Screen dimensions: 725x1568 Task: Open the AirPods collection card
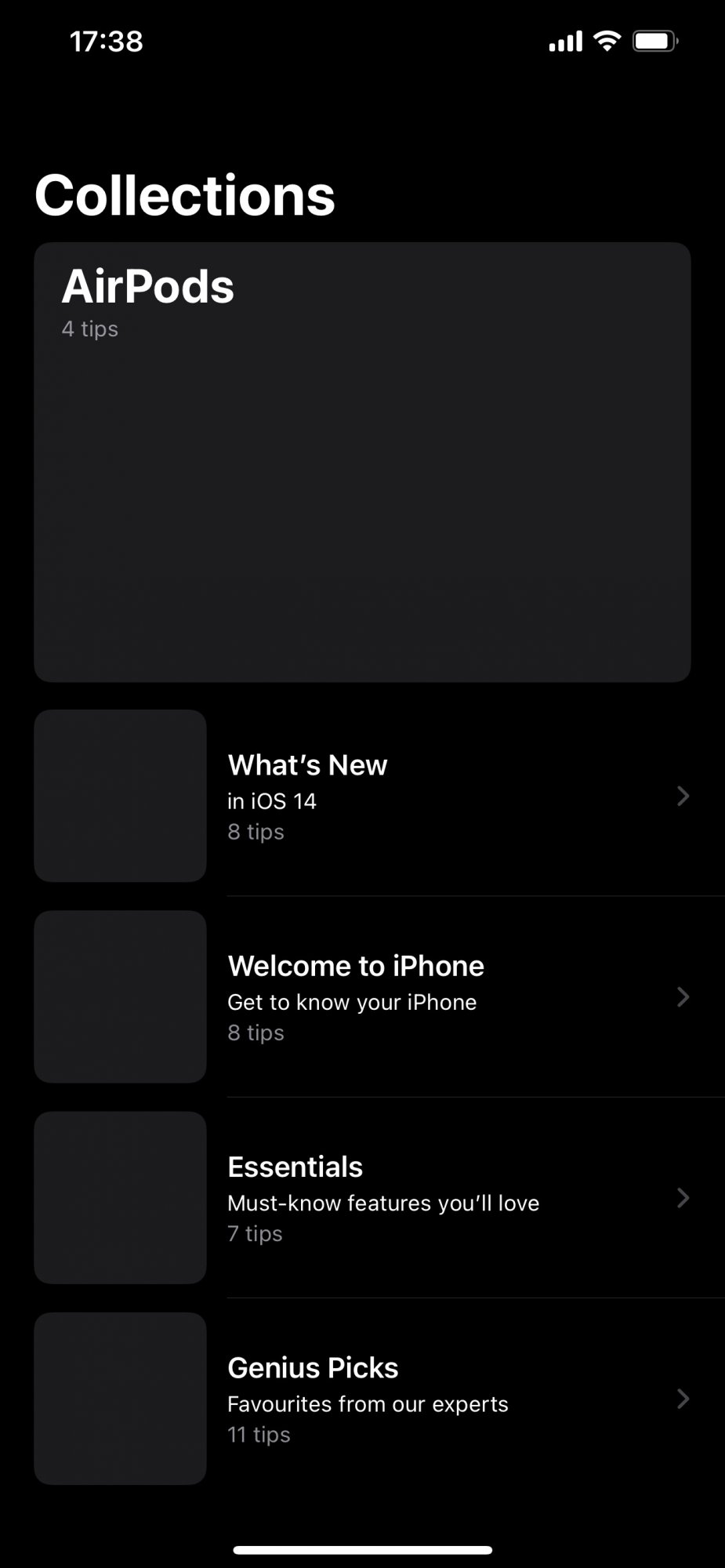pyautogui.click(x=362, y=461)
